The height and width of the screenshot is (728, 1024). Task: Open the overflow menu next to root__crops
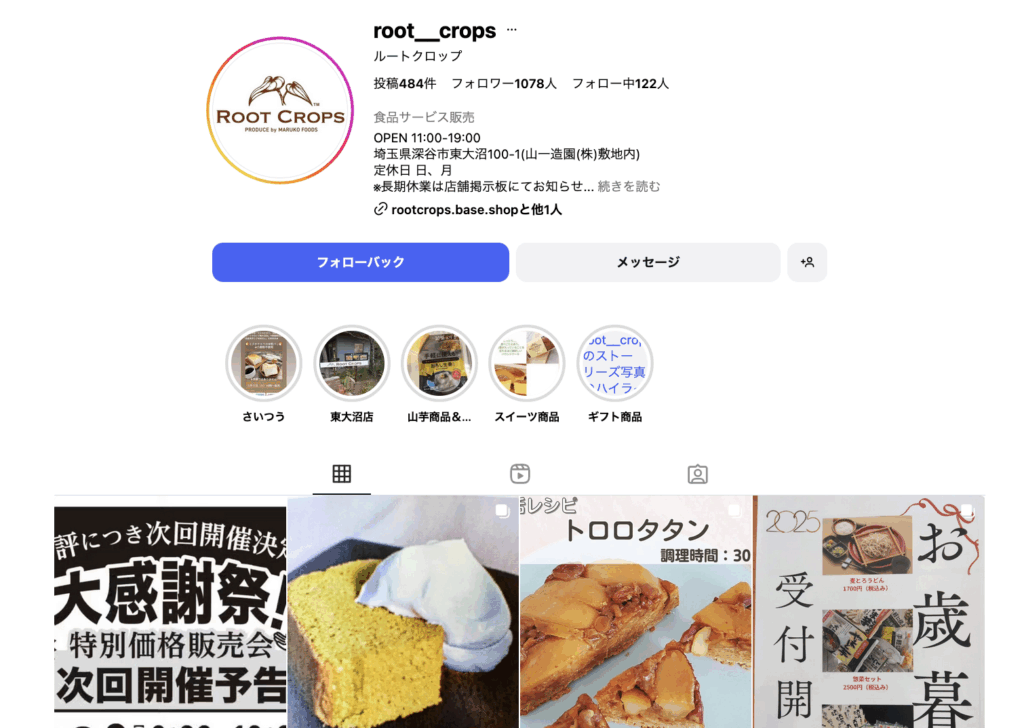pyautogui.click(x=512, y=31)
